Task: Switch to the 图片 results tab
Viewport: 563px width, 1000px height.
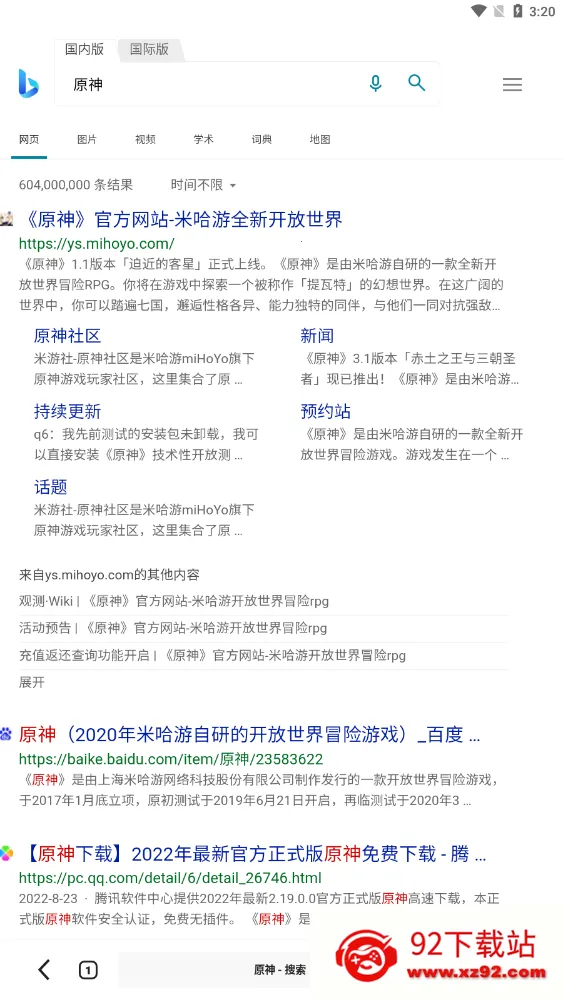Action: pos(87,139)
